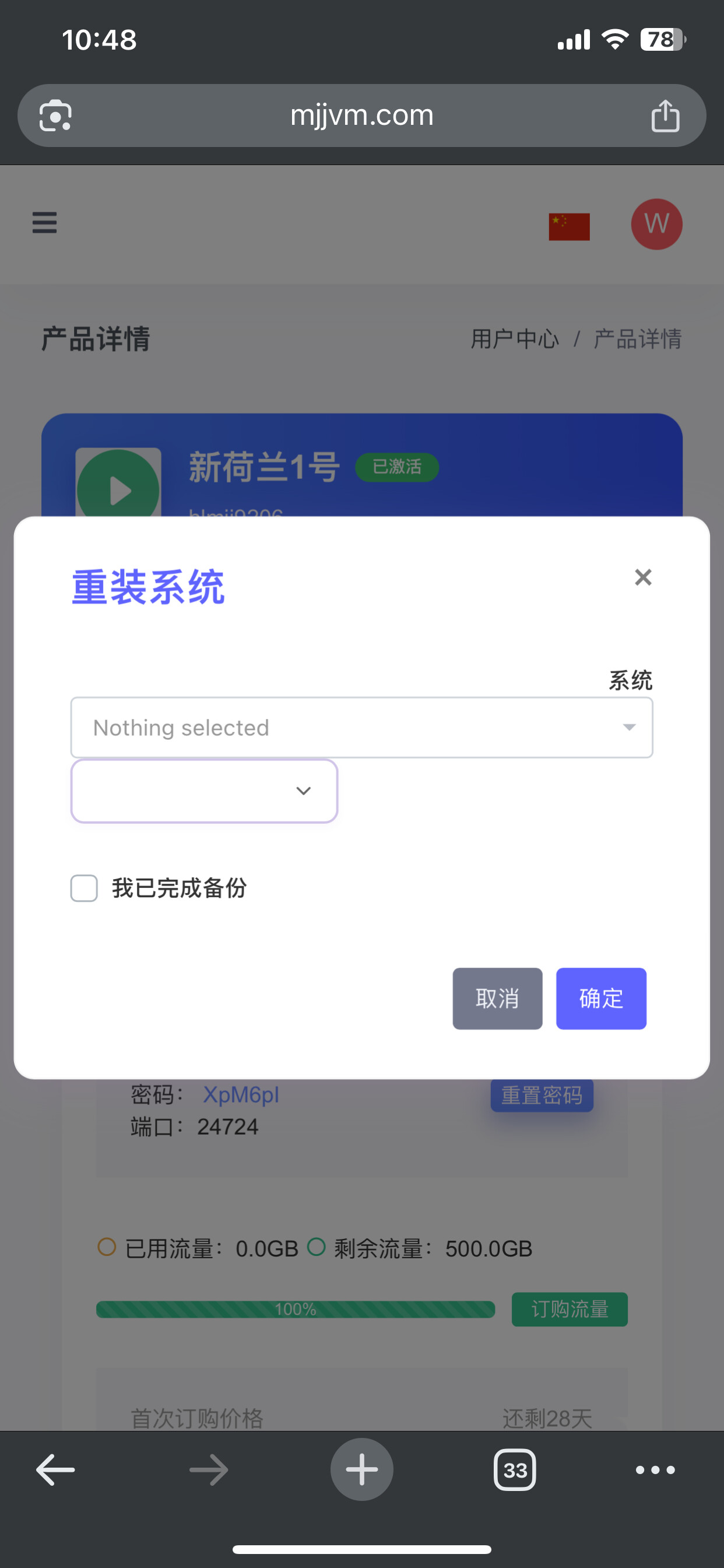The image size is (724, 1568).
Task: Open the lens scan icon in the address bar
Action: point(55,116)
